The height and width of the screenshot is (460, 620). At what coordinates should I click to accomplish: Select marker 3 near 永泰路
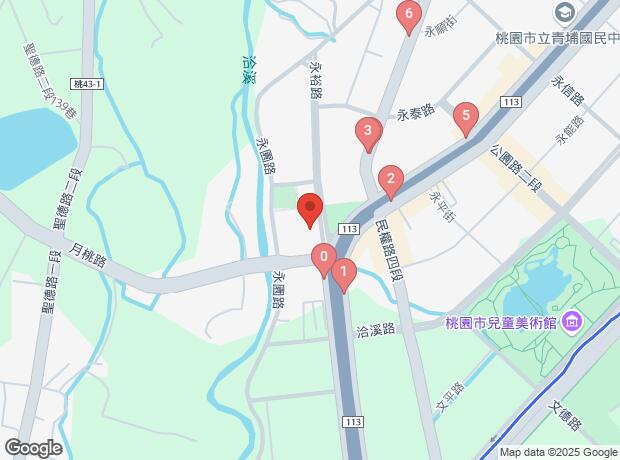pos(368,131)
